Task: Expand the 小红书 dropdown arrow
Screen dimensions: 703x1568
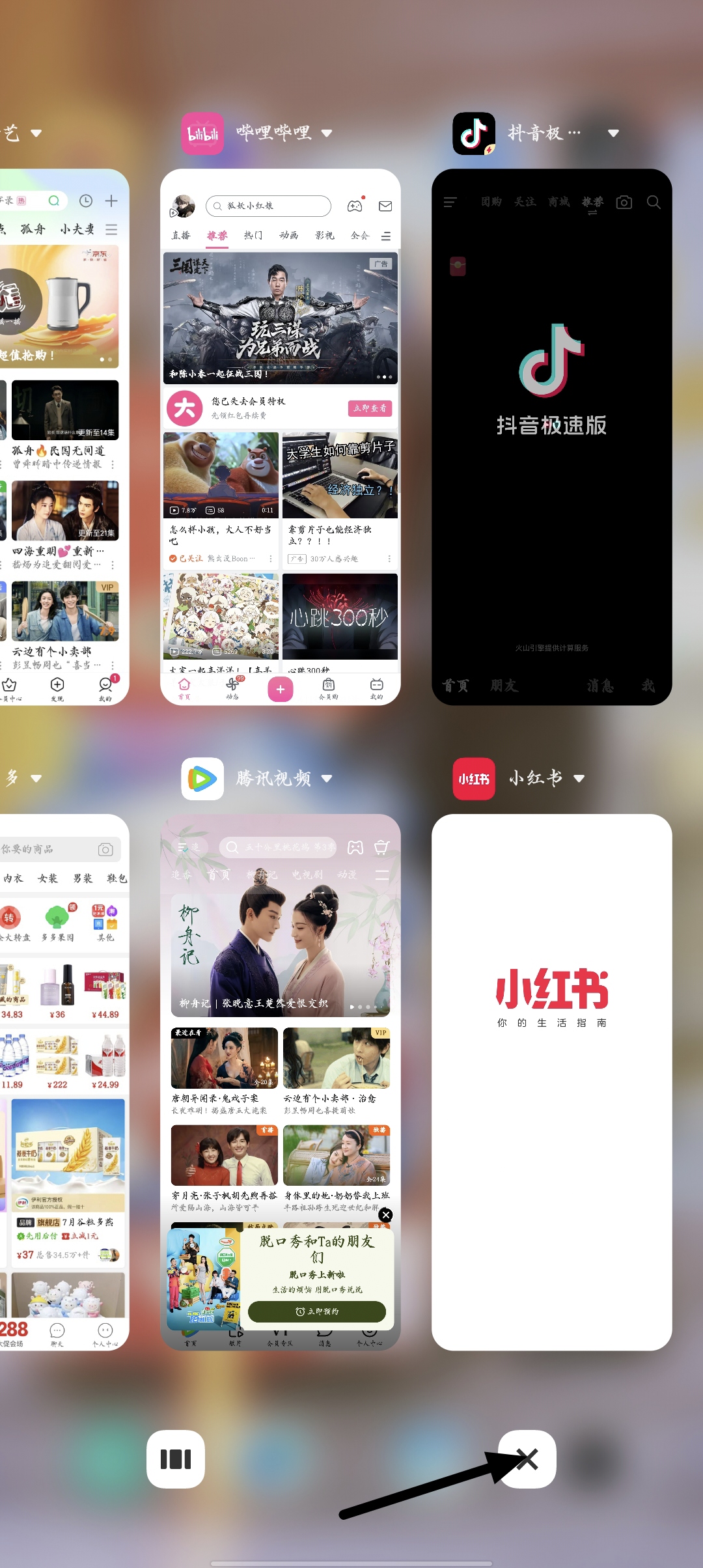Action: click(x=579, y=778)
